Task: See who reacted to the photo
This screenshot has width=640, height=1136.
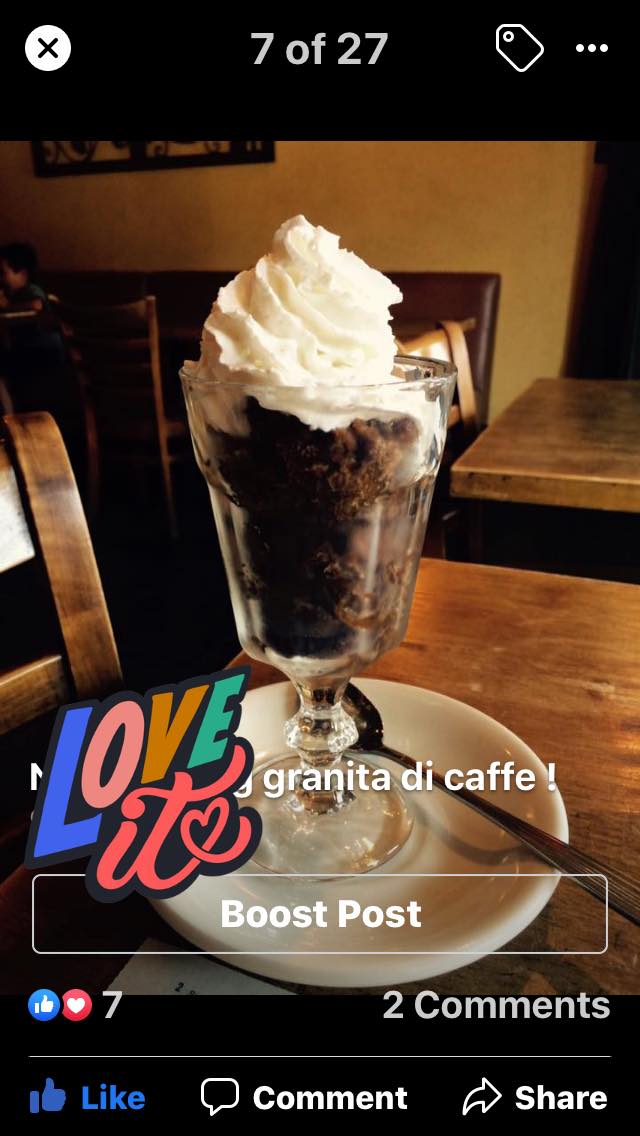Action: tap(76, 1005)
